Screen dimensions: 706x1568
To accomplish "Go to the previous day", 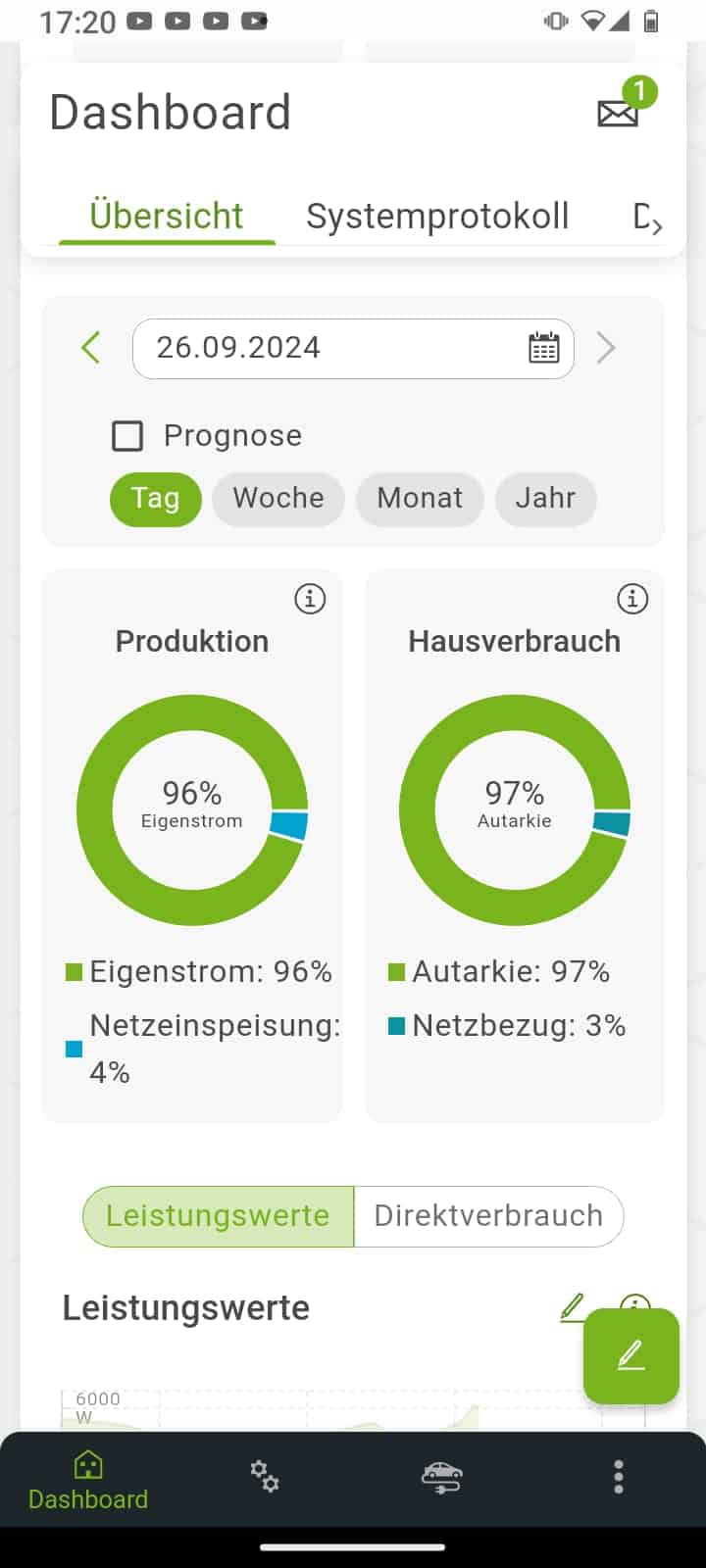I will 91,348.
